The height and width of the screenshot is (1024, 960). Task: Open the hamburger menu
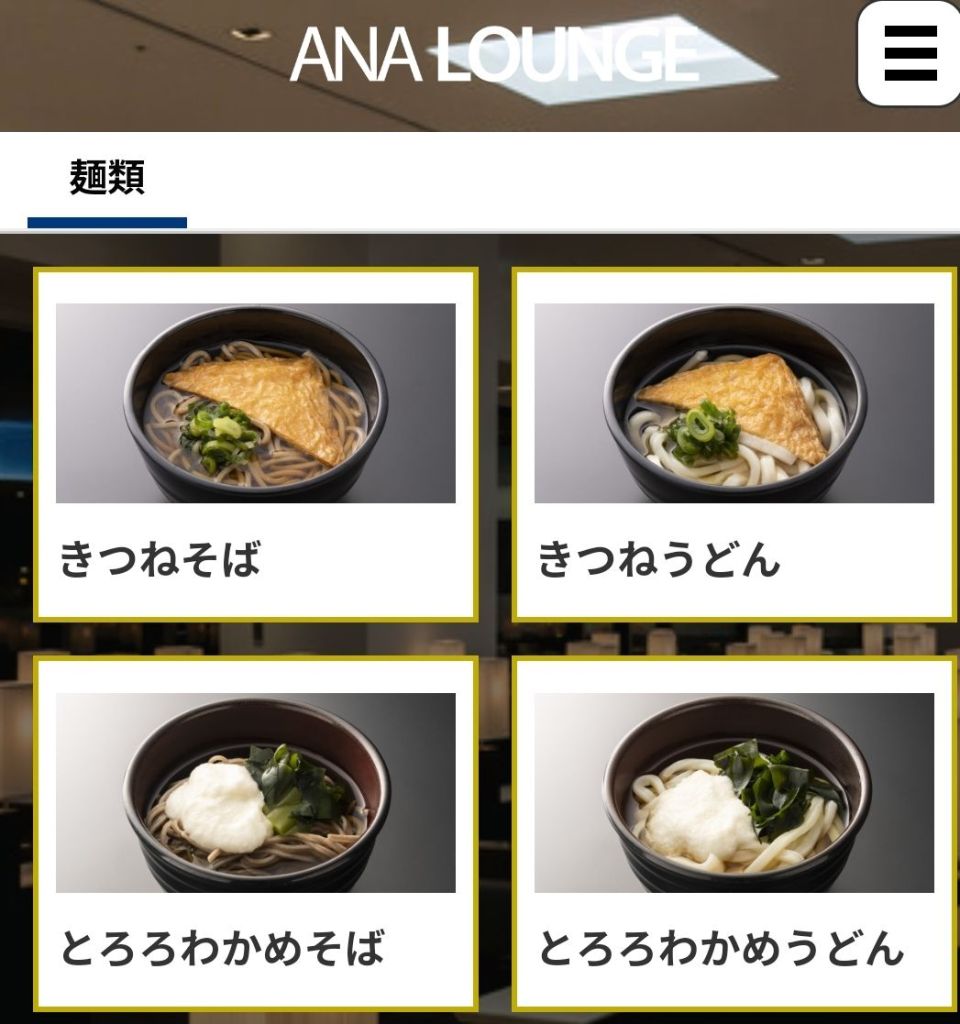tap(910, 53)
